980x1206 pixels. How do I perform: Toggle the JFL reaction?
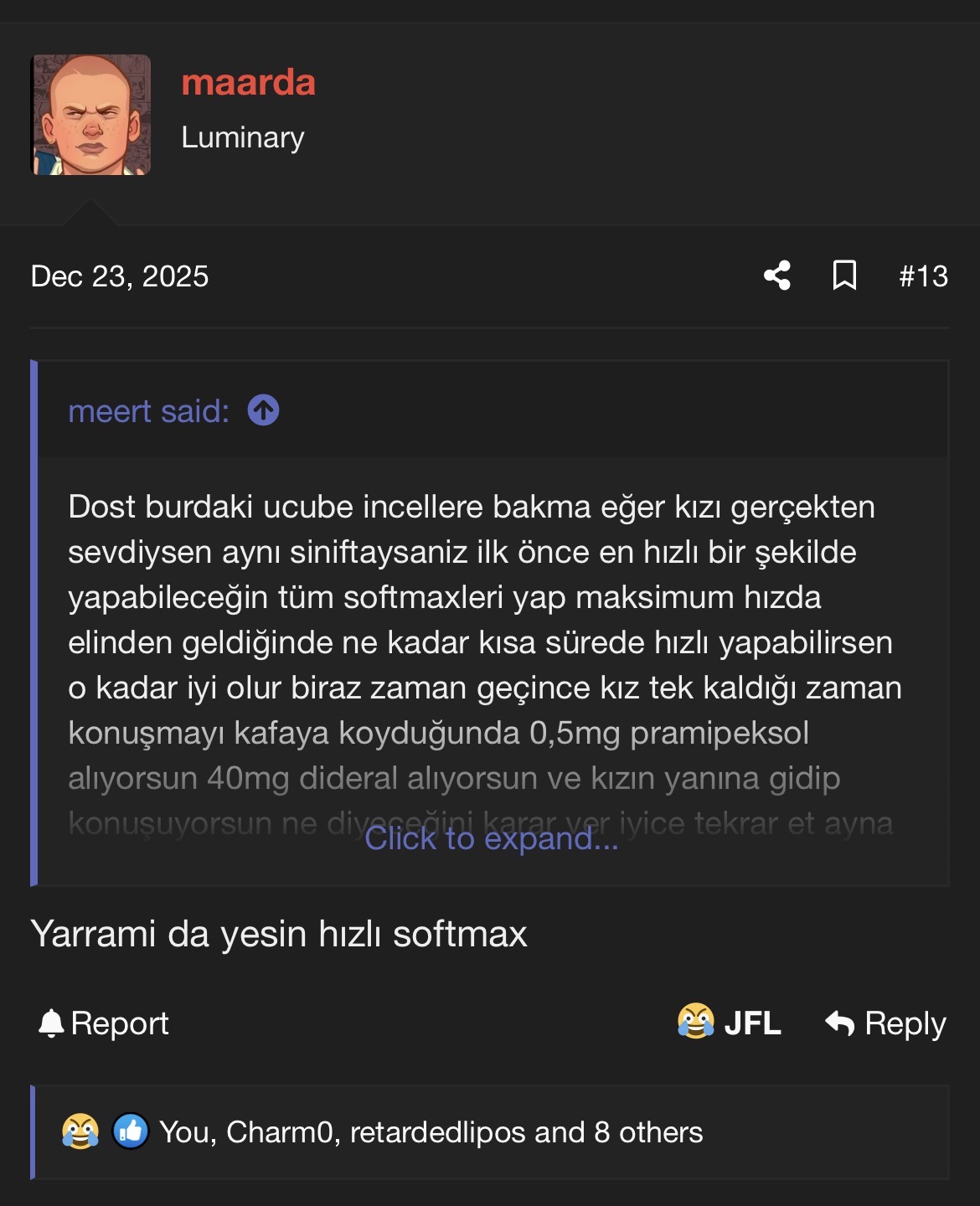[730, 1023]
